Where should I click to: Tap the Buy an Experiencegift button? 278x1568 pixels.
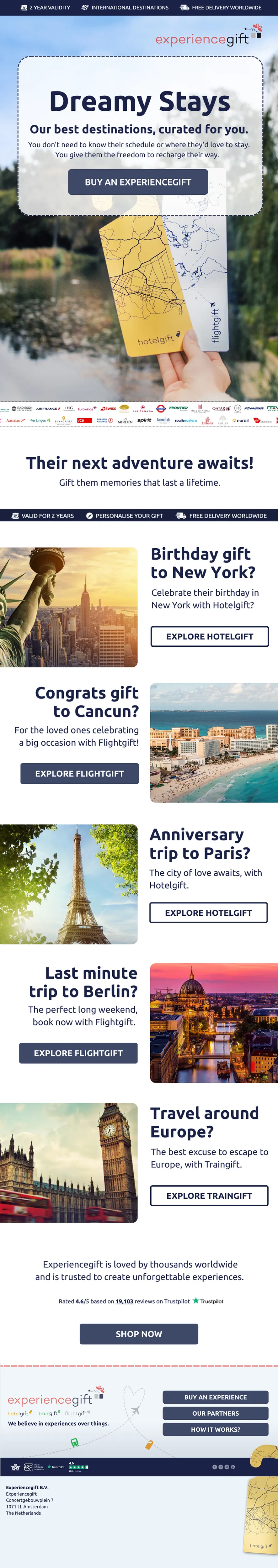pos(138,182)
